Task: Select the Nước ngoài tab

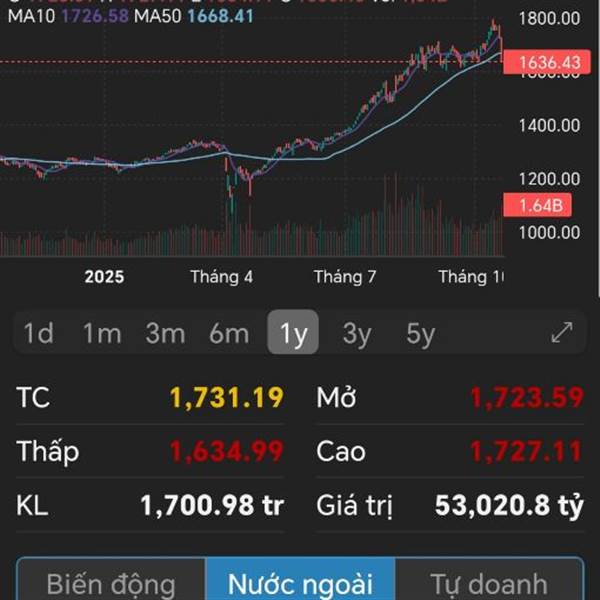Action: pyautogui.click(x=300, y=582)
